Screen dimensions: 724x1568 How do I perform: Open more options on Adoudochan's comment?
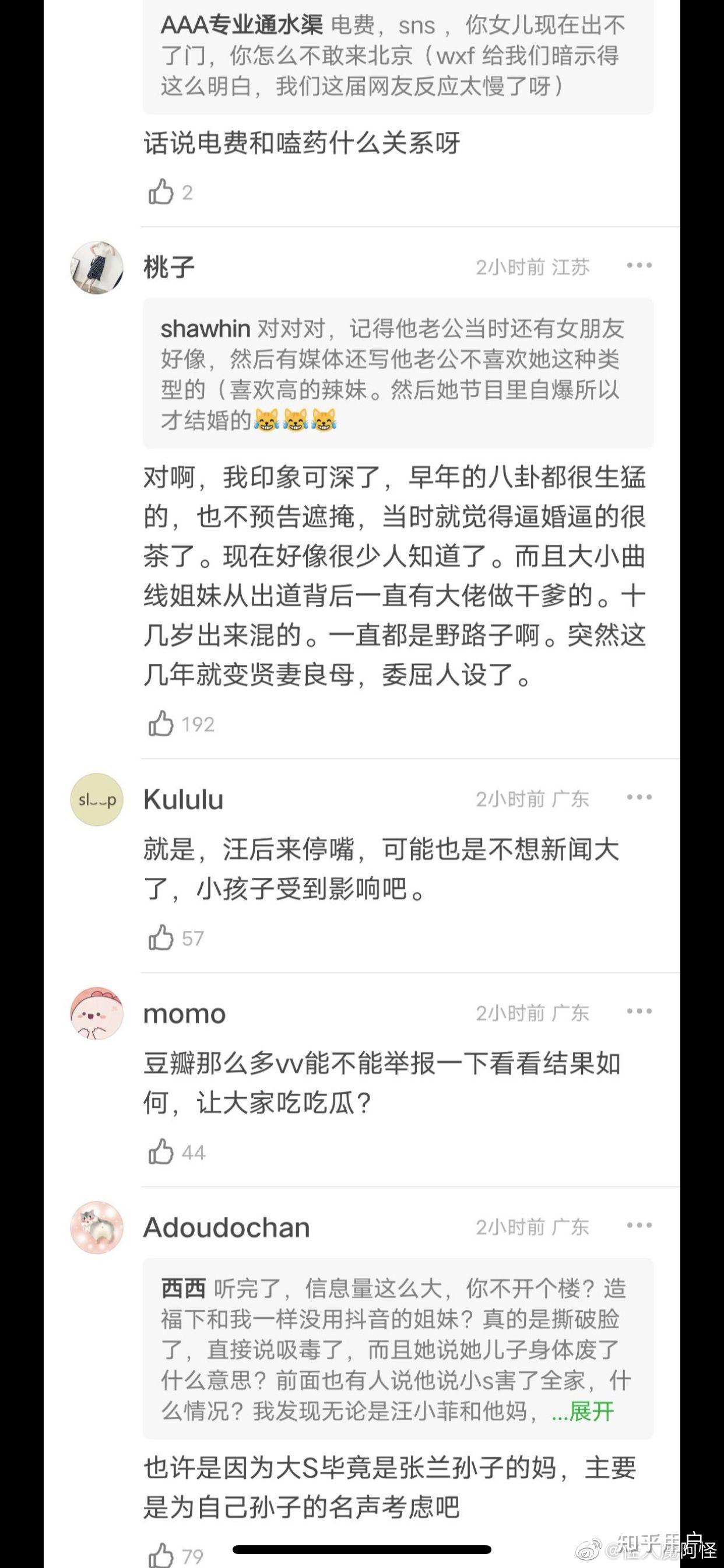click(639, 1226)
